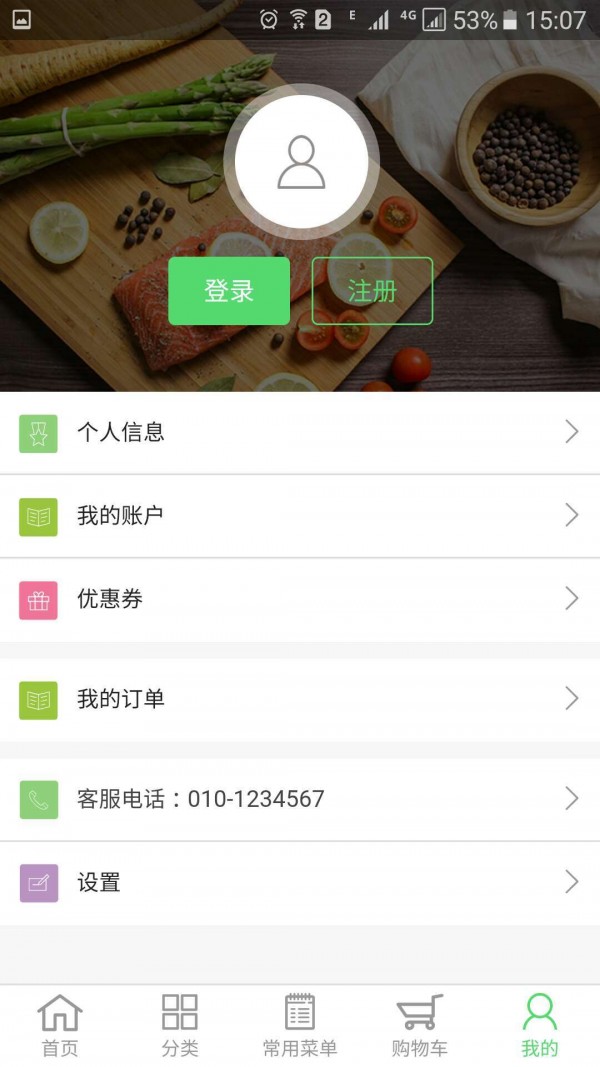Switch to the 分类 categories tab

point(180,1025)
